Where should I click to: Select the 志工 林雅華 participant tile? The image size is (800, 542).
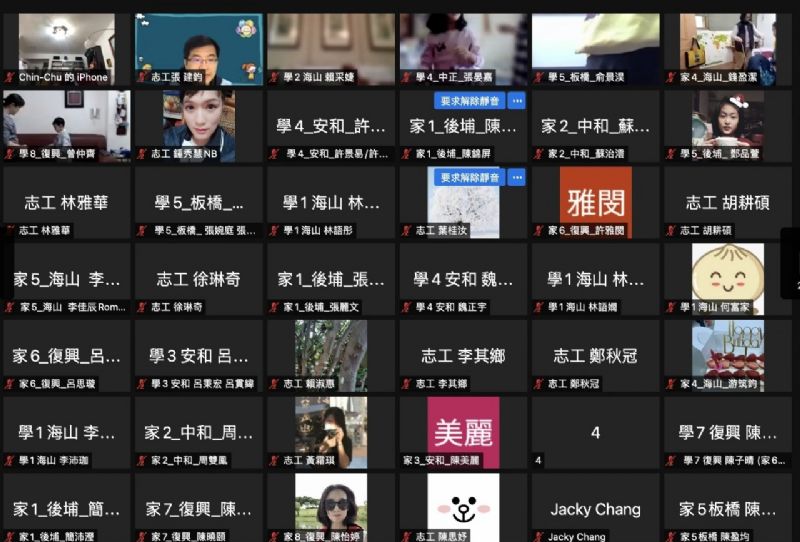(66, 202)
